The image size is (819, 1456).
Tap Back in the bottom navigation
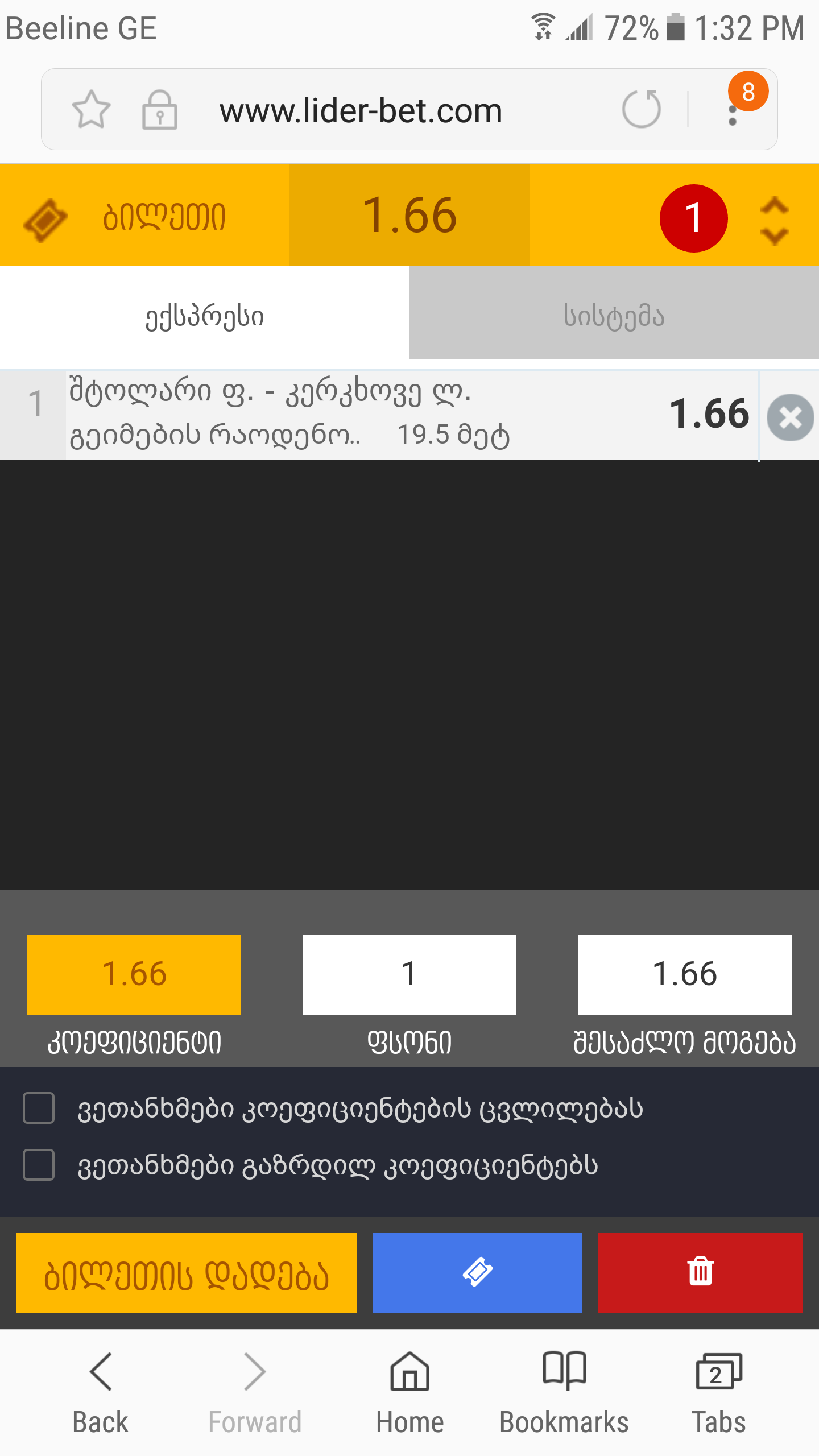100,1393
